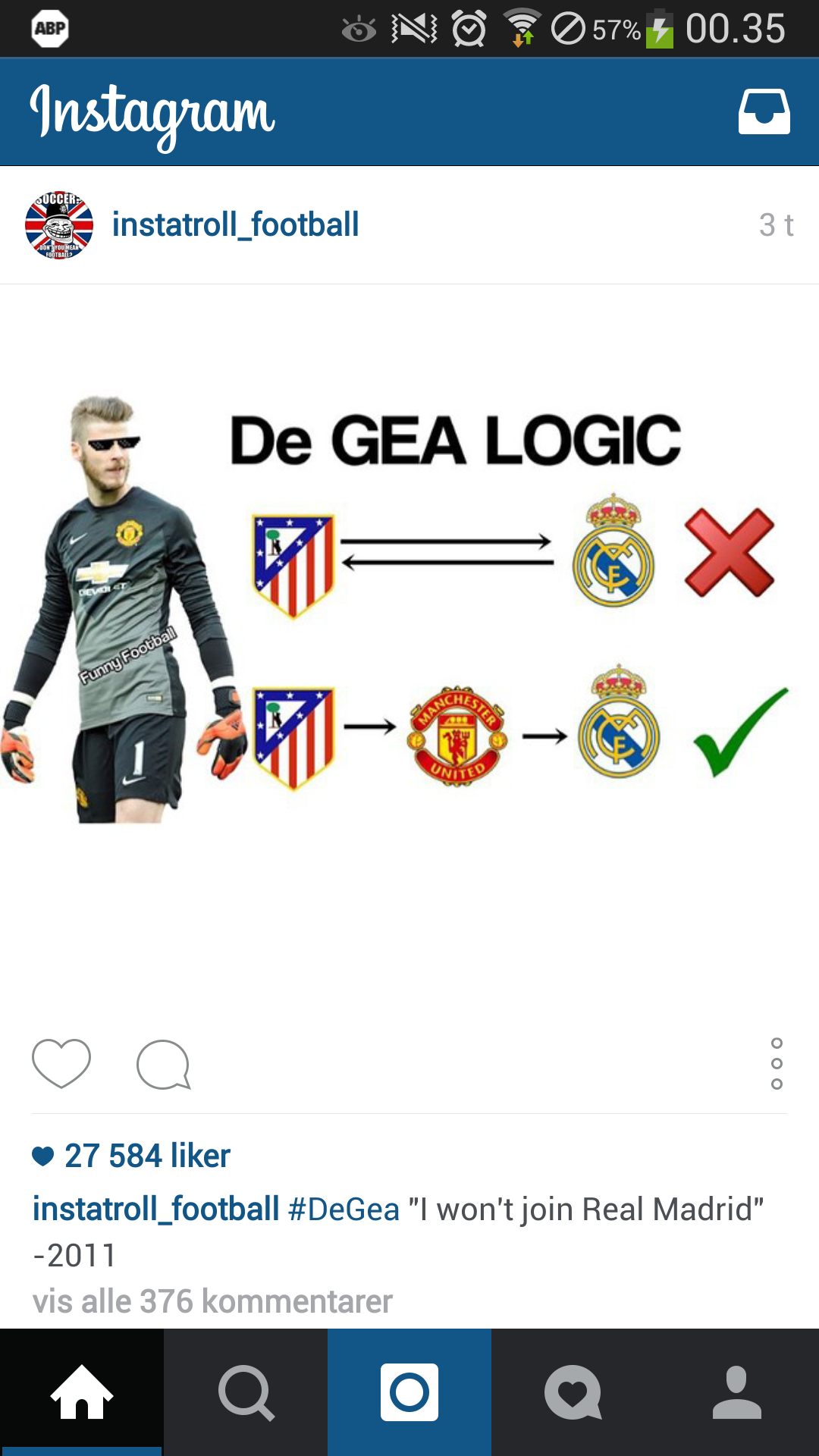Open the post's three-dot options menu
The image size is (819, 1456).
[x=777, y=1063]
